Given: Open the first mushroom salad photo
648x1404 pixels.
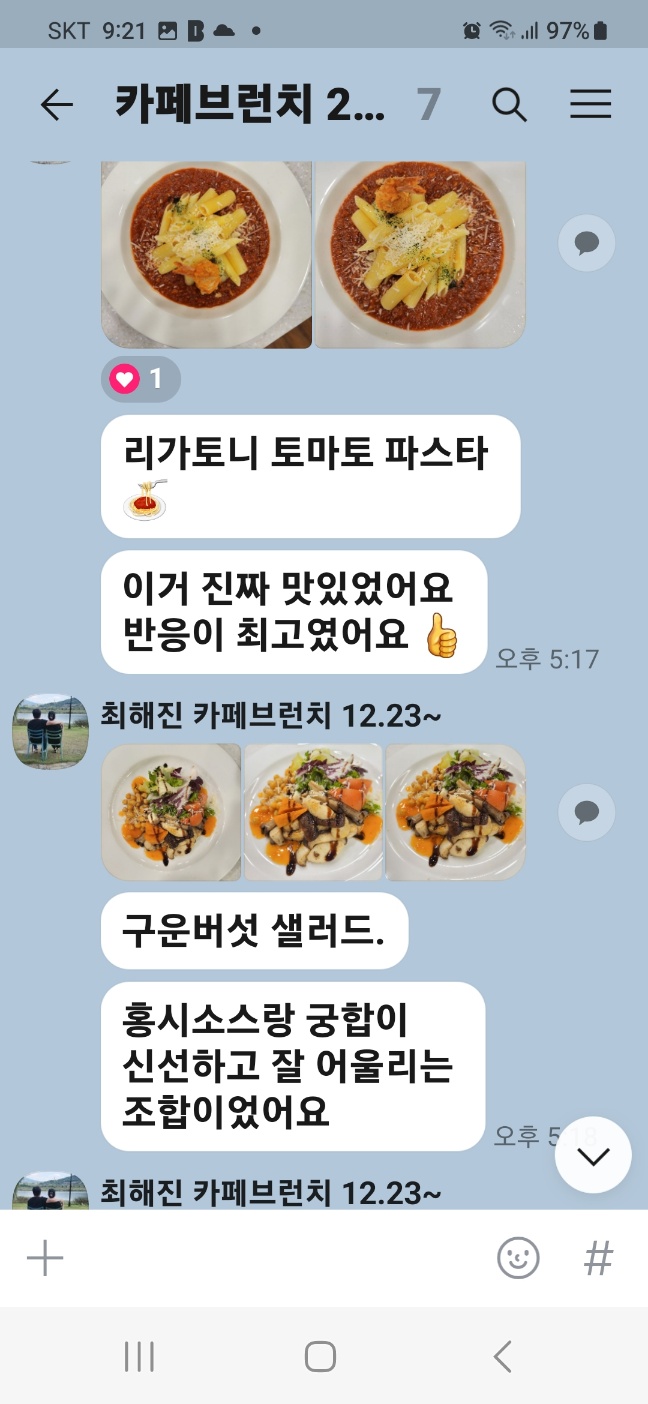Looking at the screenshot, I should (x=171, y=812).
